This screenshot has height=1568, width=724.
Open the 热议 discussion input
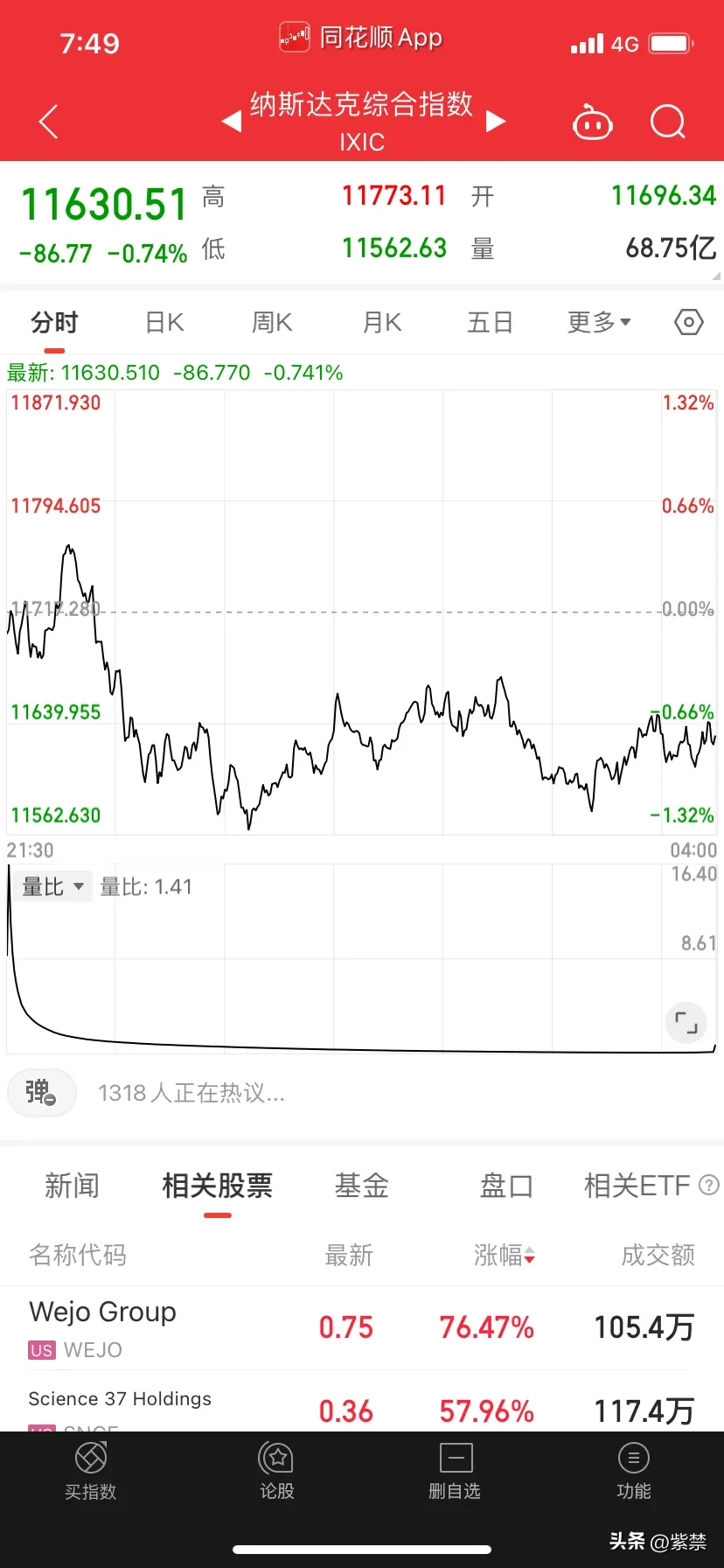pyautogui.click(x=191, y=1093)
